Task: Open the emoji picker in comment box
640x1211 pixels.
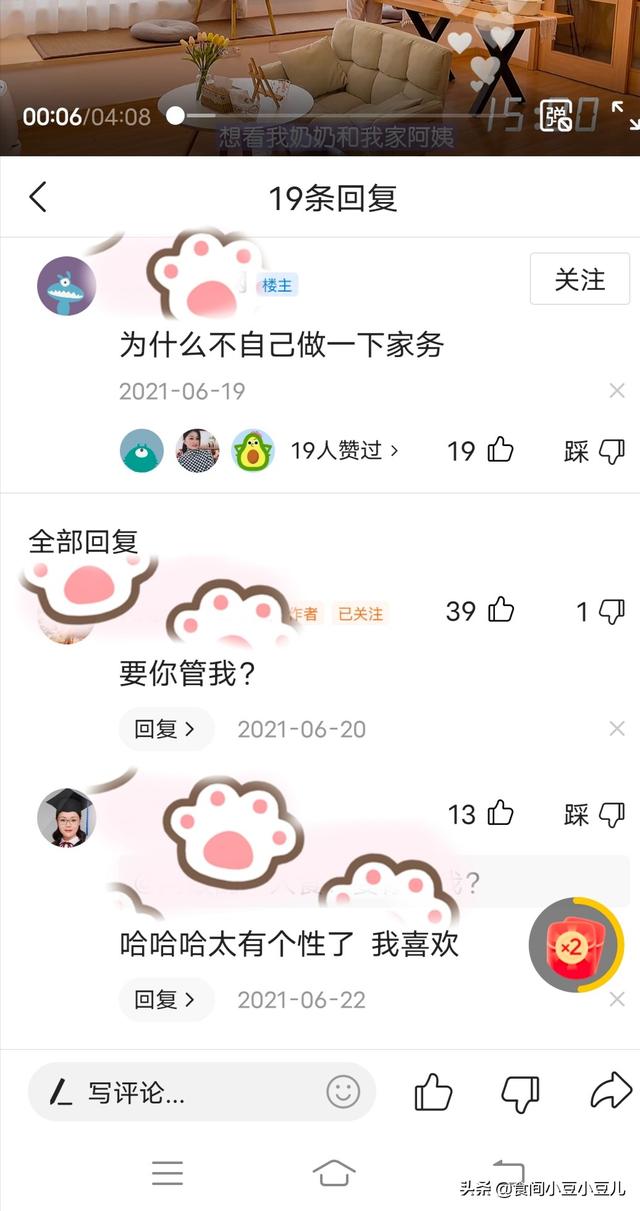Action: tap(343, 1092)
